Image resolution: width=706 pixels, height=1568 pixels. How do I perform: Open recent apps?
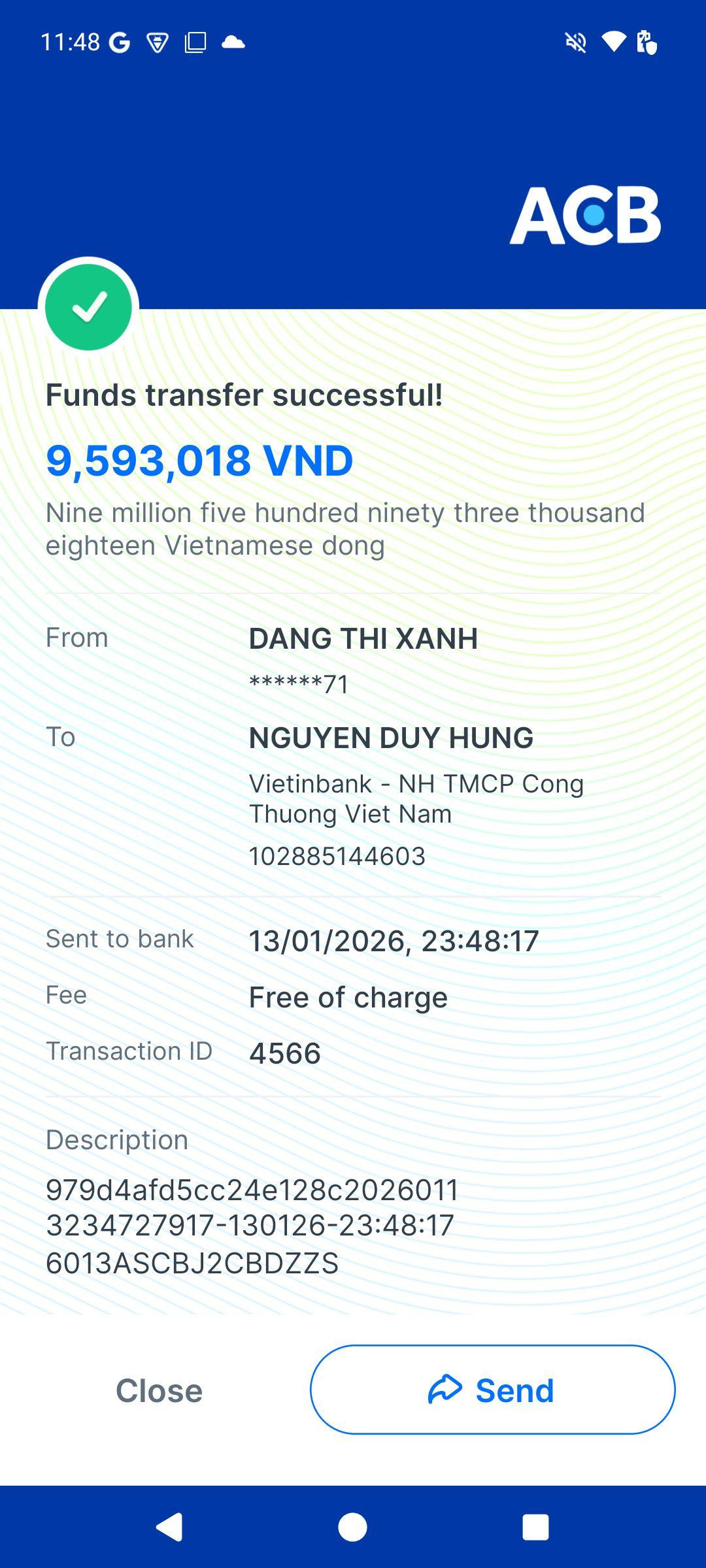(x=535, y=1527)
